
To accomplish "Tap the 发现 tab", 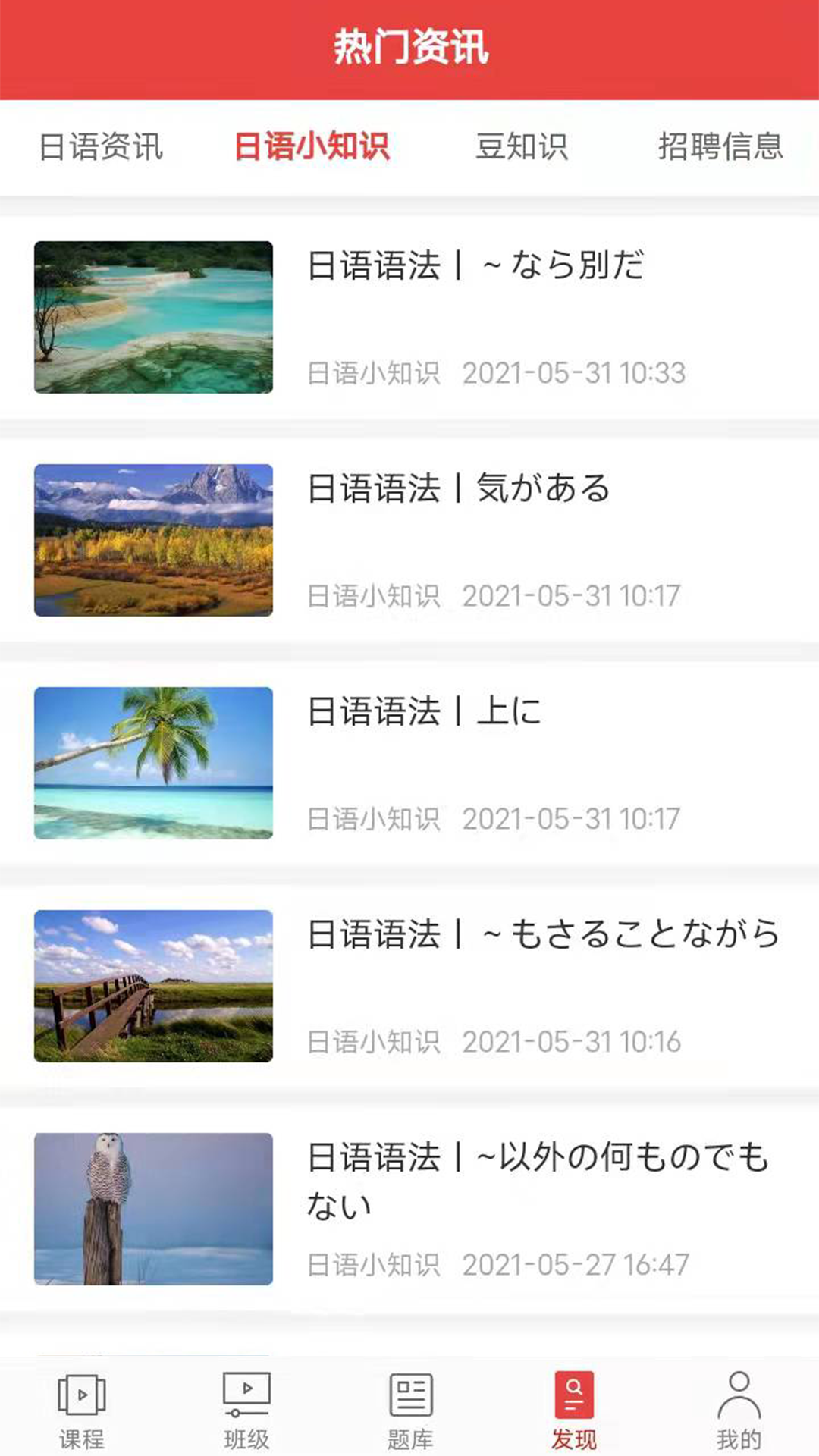I will click(x=574, y=1410).
